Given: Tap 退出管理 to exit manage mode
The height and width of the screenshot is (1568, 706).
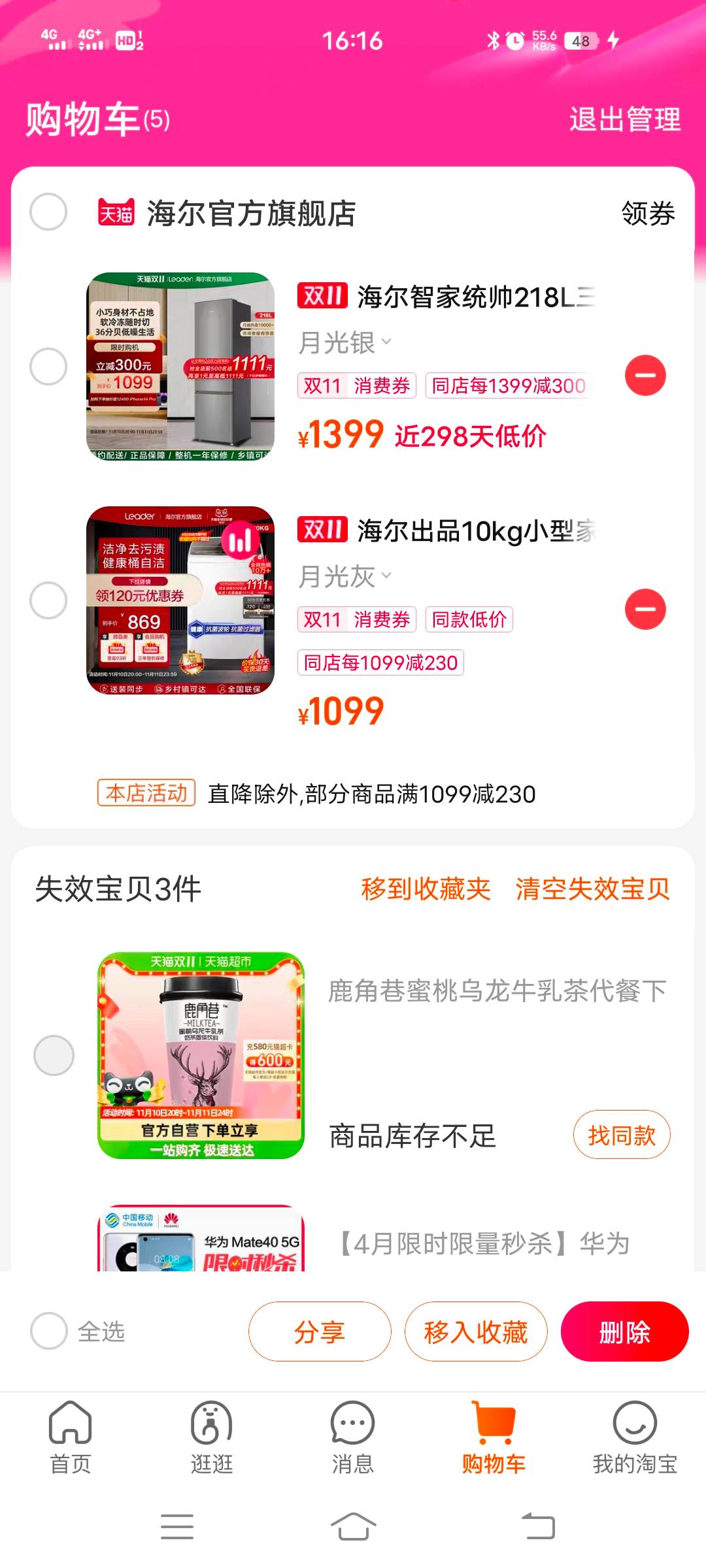Looking at the screenshot, I should [x=624, y=120].
